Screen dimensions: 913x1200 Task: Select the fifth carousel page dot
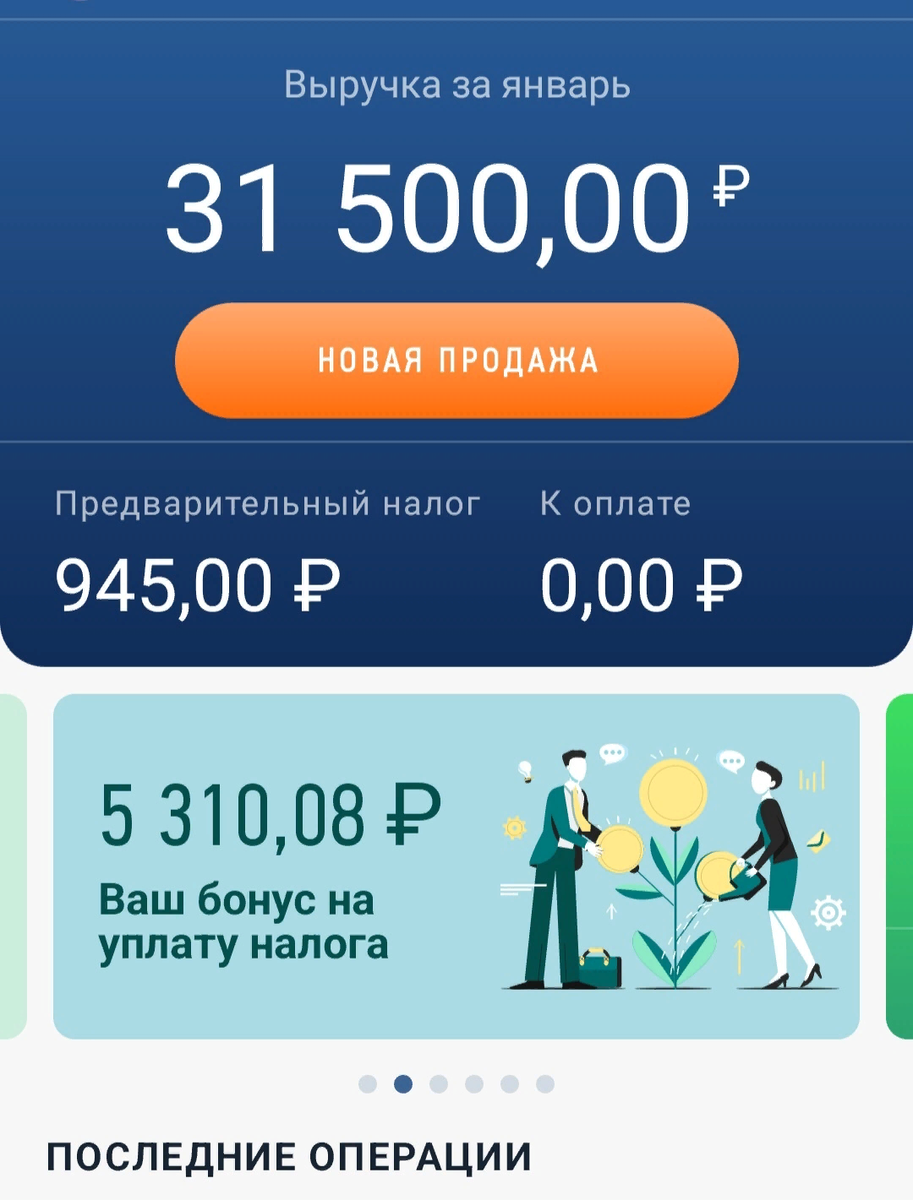(x=509, y=1081)
